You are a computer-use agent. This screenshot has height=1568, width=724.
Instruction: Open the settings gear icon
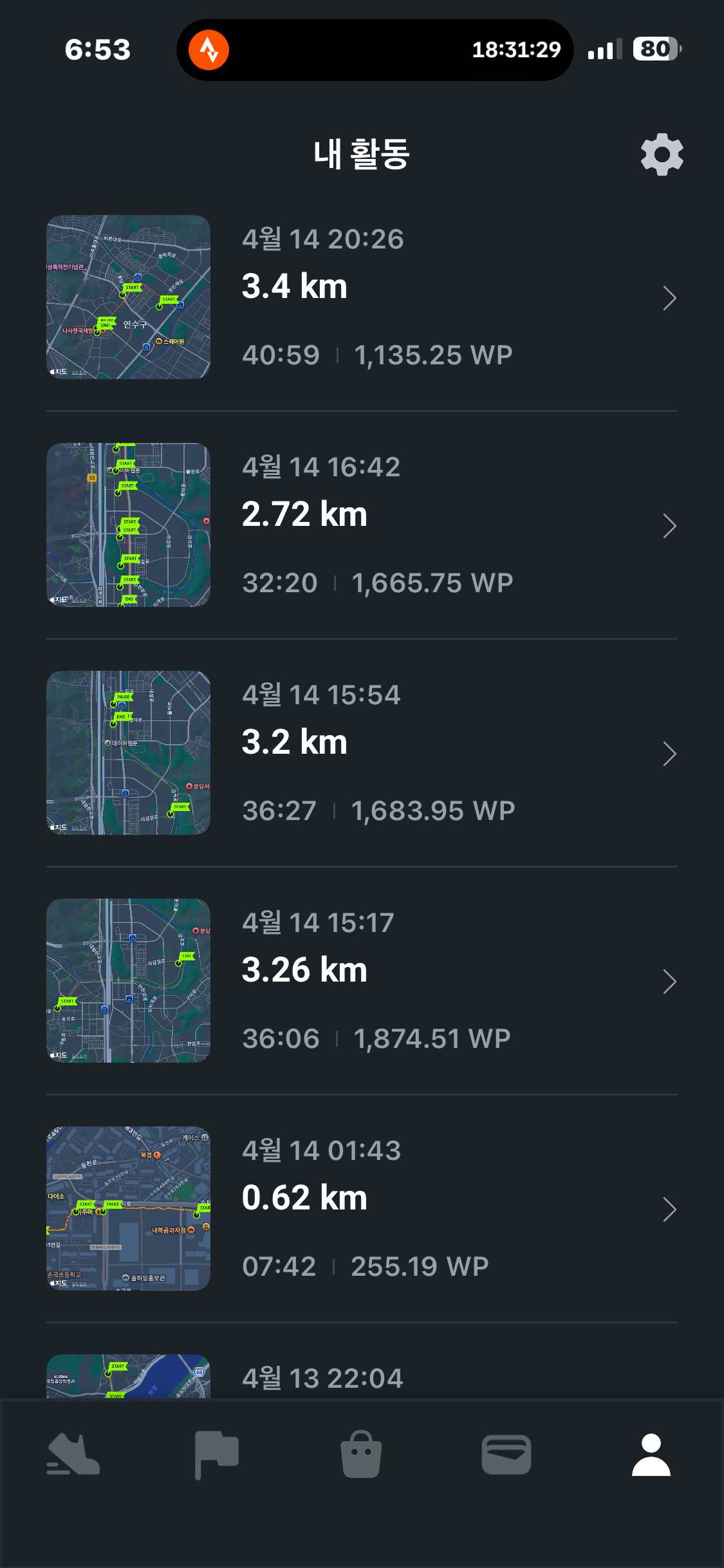coord(662,154)
